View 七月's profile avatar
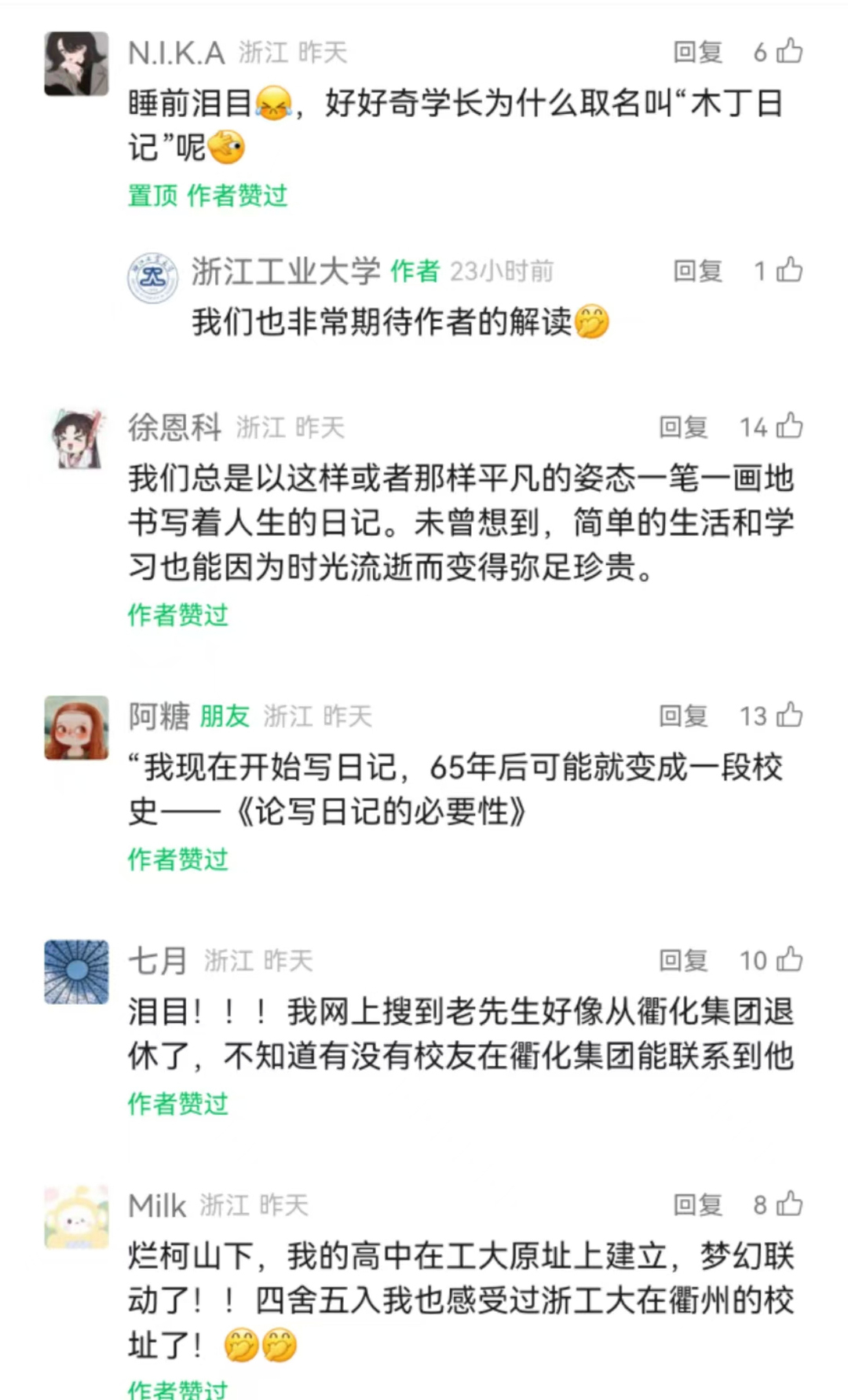 point(76,972)
